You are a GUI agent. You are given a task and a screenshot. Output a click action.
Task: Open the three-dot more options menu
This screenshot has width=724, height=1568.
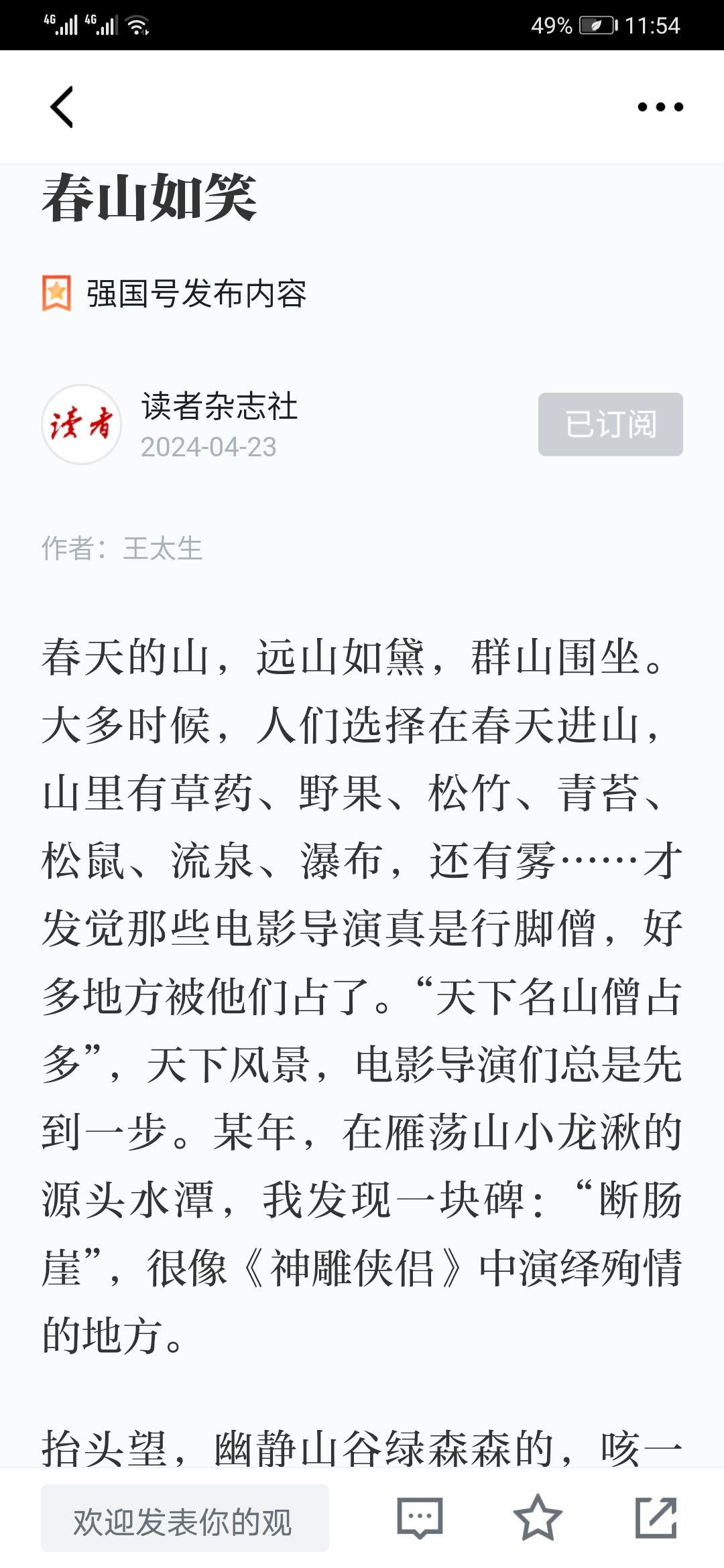[660, 107]
